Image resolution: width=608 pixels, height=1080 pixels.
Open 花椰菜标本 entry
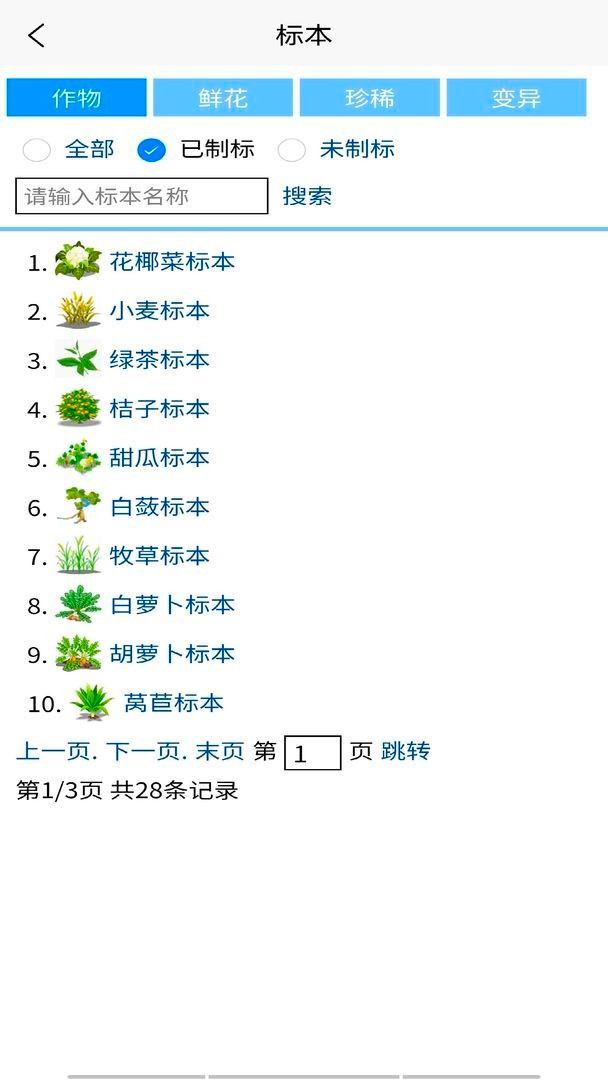click(x=172, y=262)
